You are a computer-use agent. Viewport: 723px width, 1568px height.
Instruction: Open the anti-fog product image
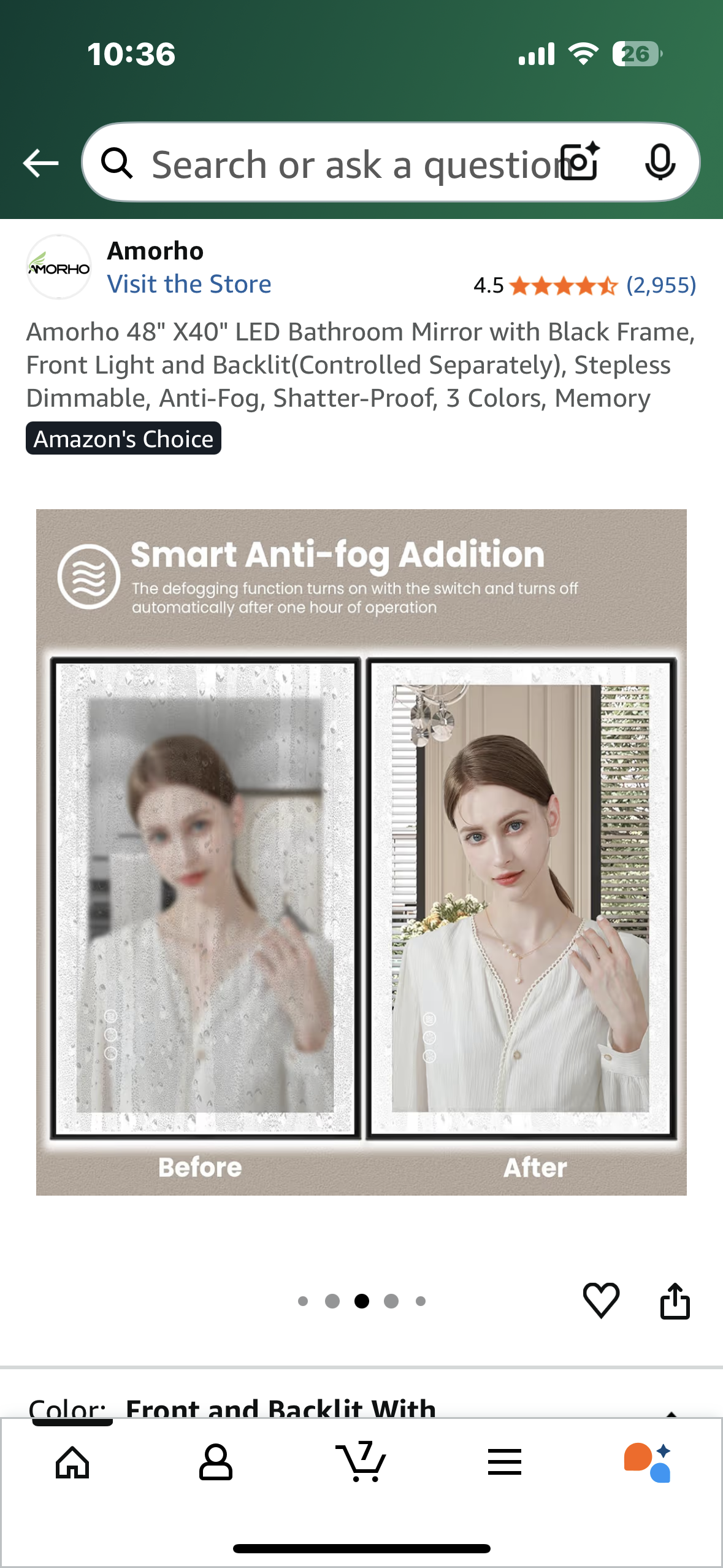click(x=361, y=851)
